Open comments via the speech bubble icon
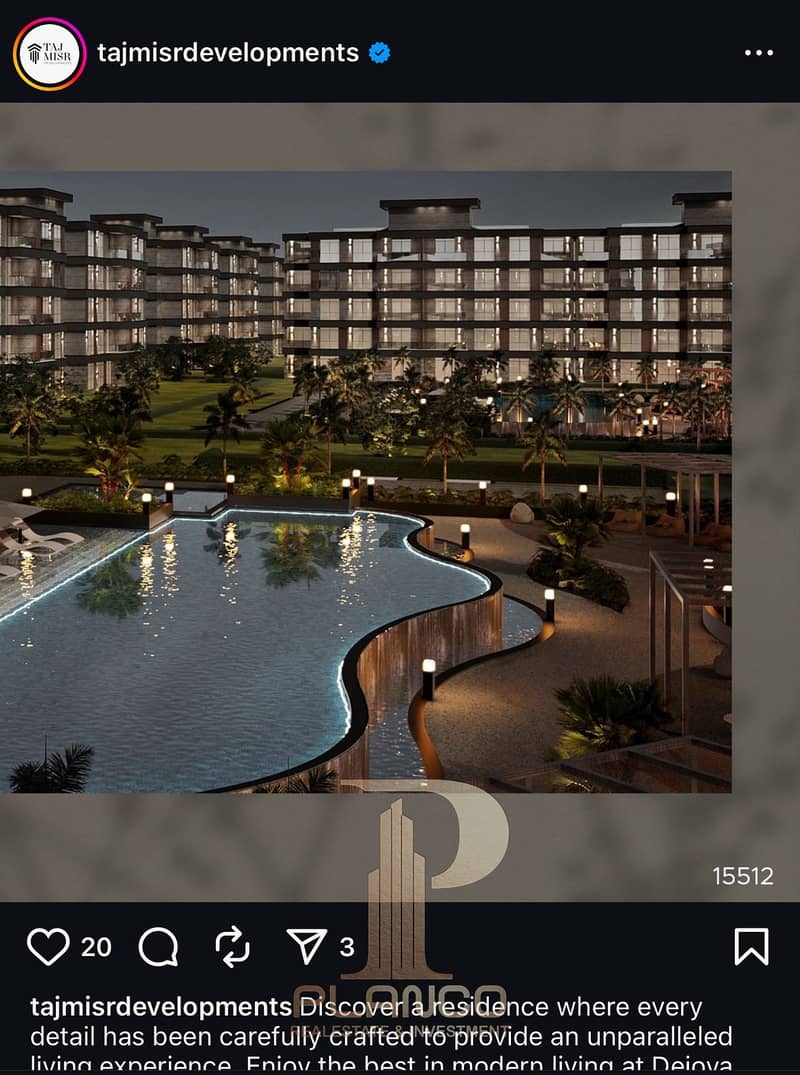 pyautogui.click(x=158, y=946)
